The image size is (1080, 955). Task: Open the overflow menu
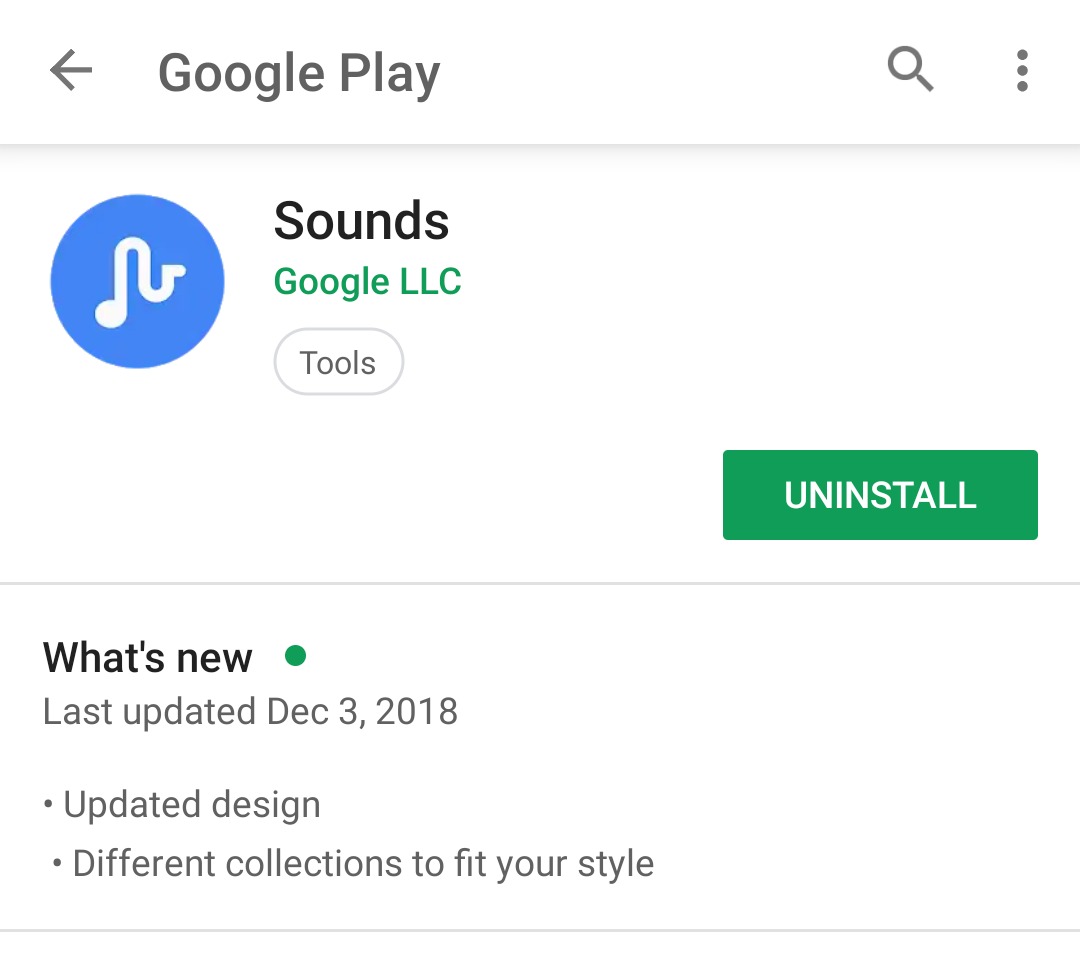(1021, 72)
